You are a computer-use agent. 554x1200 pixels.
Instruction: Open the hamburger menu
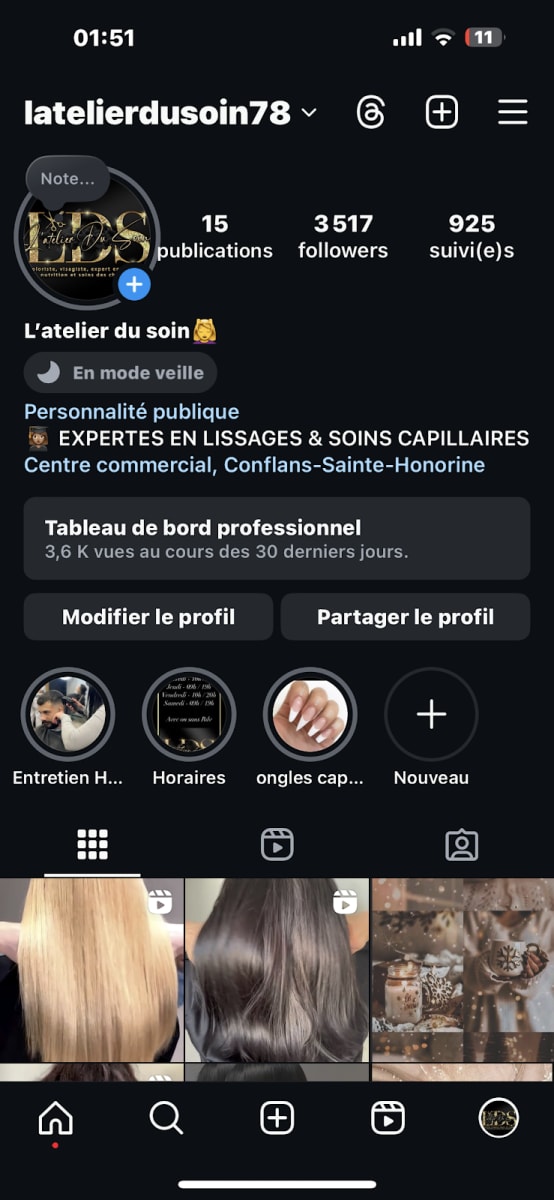(513, 113)
